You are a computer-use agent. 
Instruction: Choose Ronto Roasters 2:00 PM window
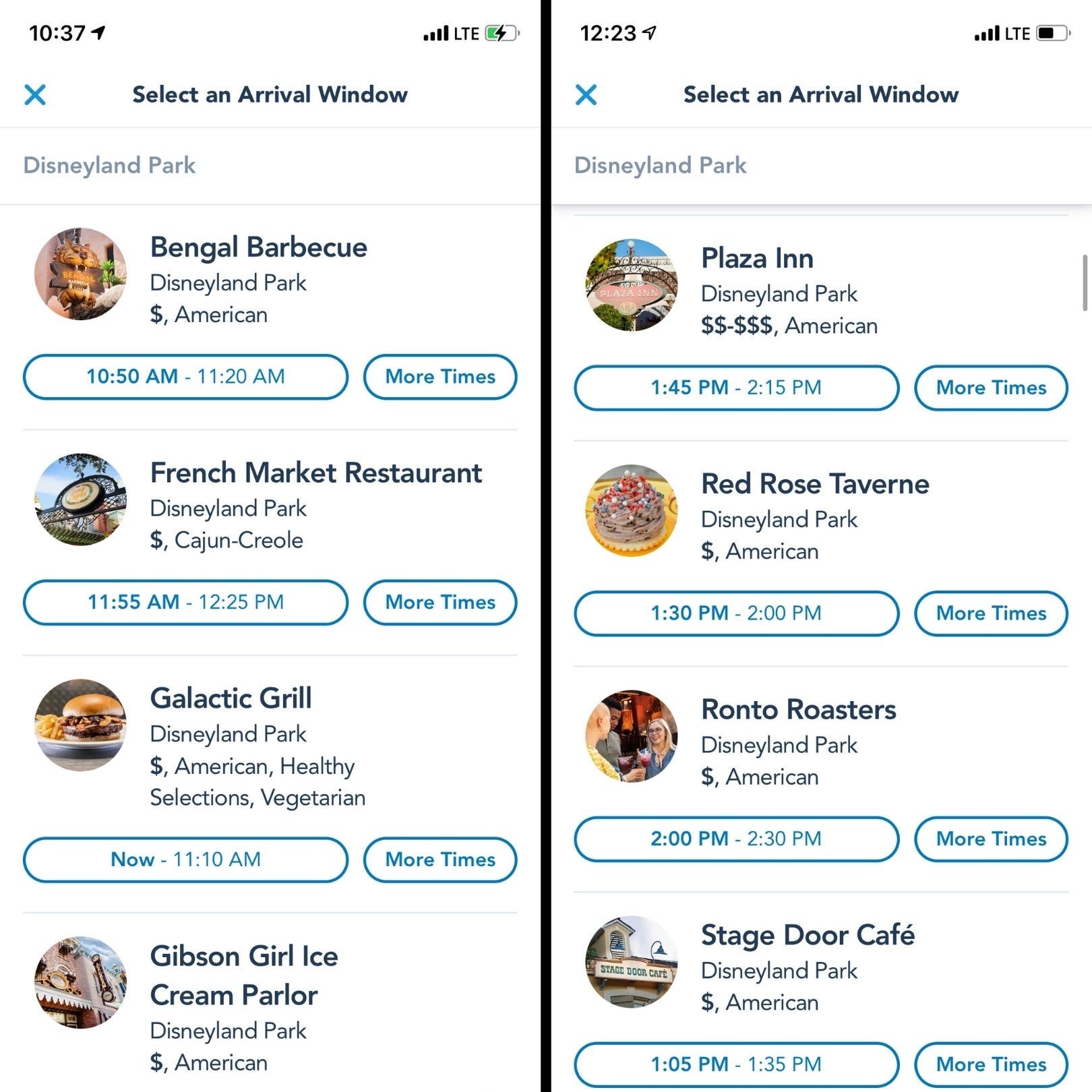[736, 839]
